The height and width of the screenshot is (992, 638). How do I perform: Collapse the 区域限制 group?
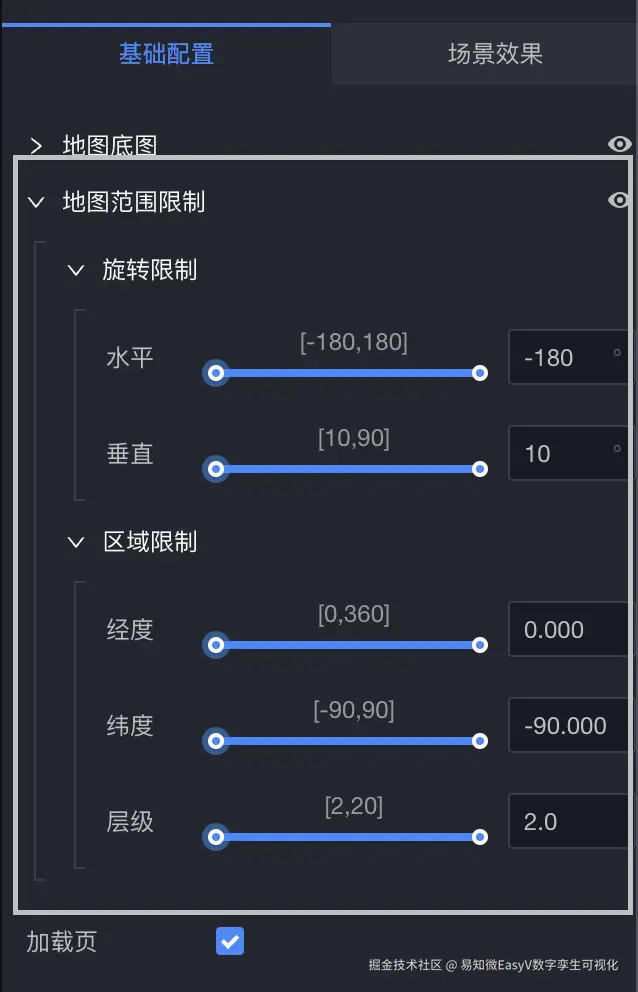click(76, 542)
